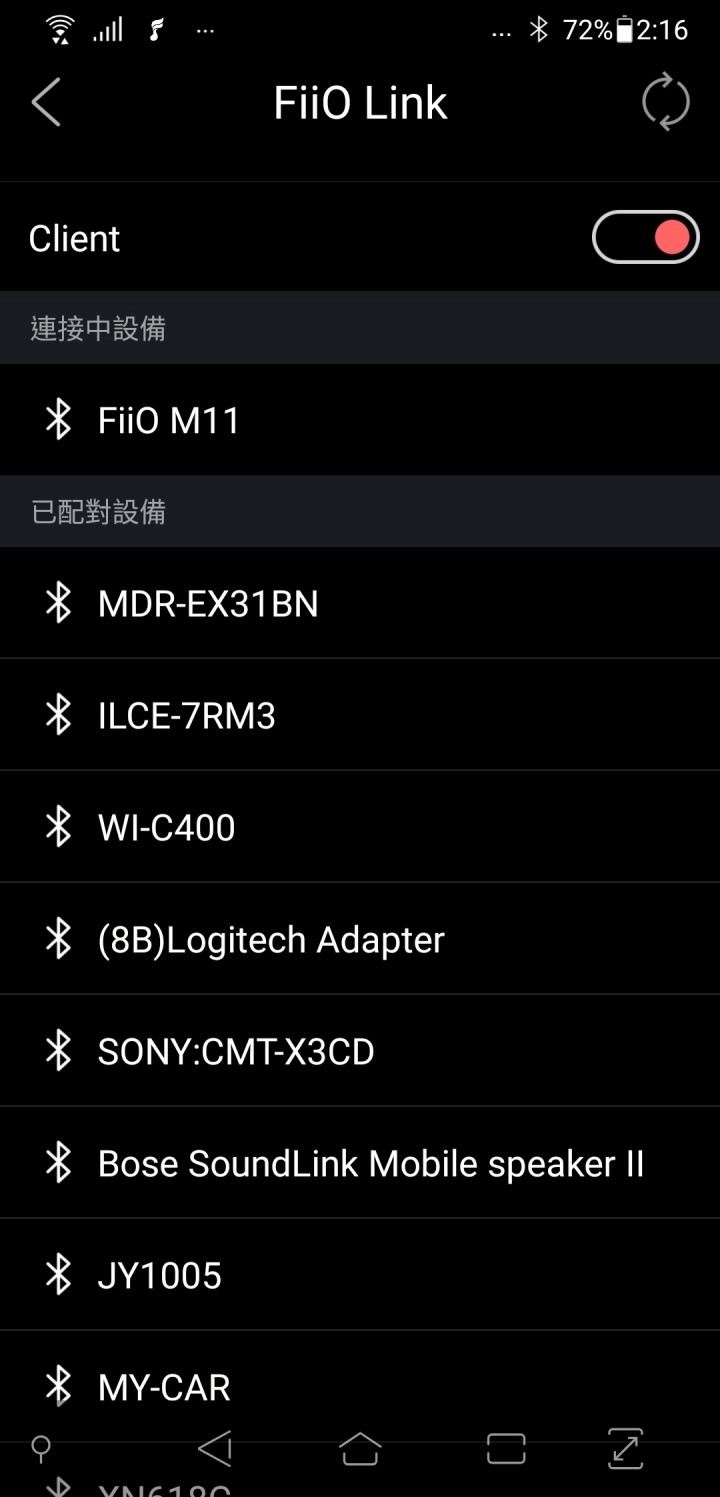Screen dimensions: 720x1497
Task: Select the MY-CAR paired device
Action: (x=360, y=1387)
